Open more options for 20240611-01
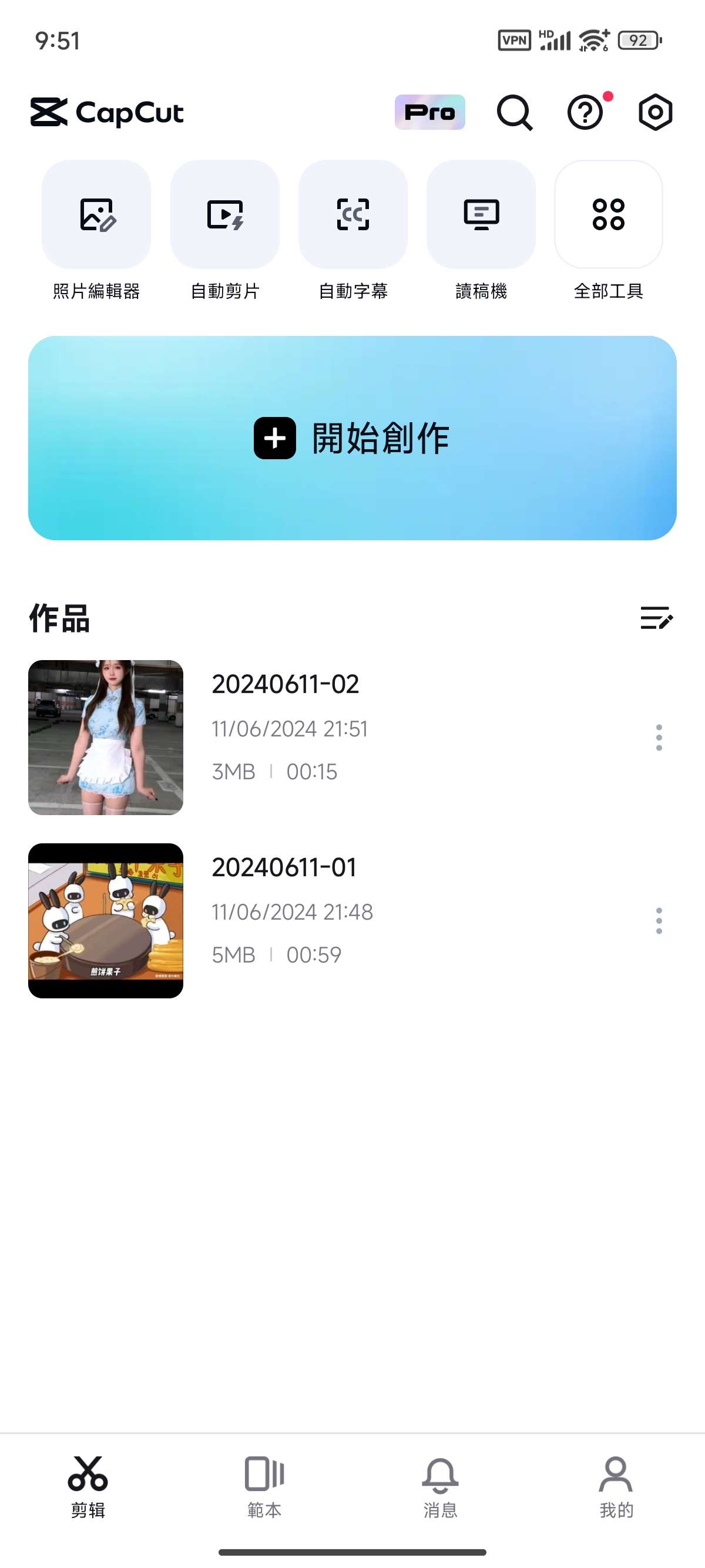This screenshot has width=705, height=1568. [659, 920]
